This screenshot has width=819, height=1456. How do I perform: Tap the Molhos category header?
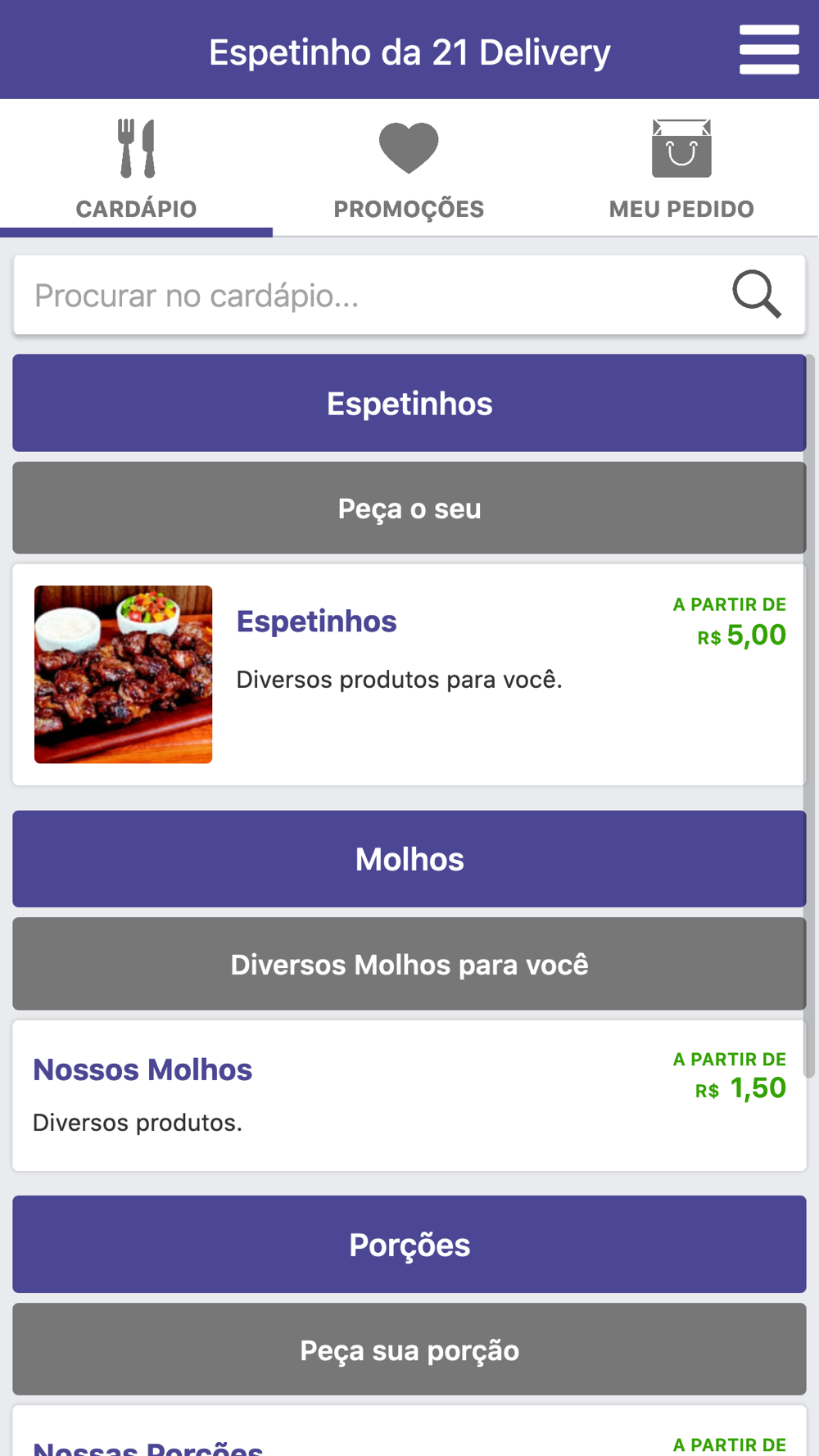[x=409, y=859]
